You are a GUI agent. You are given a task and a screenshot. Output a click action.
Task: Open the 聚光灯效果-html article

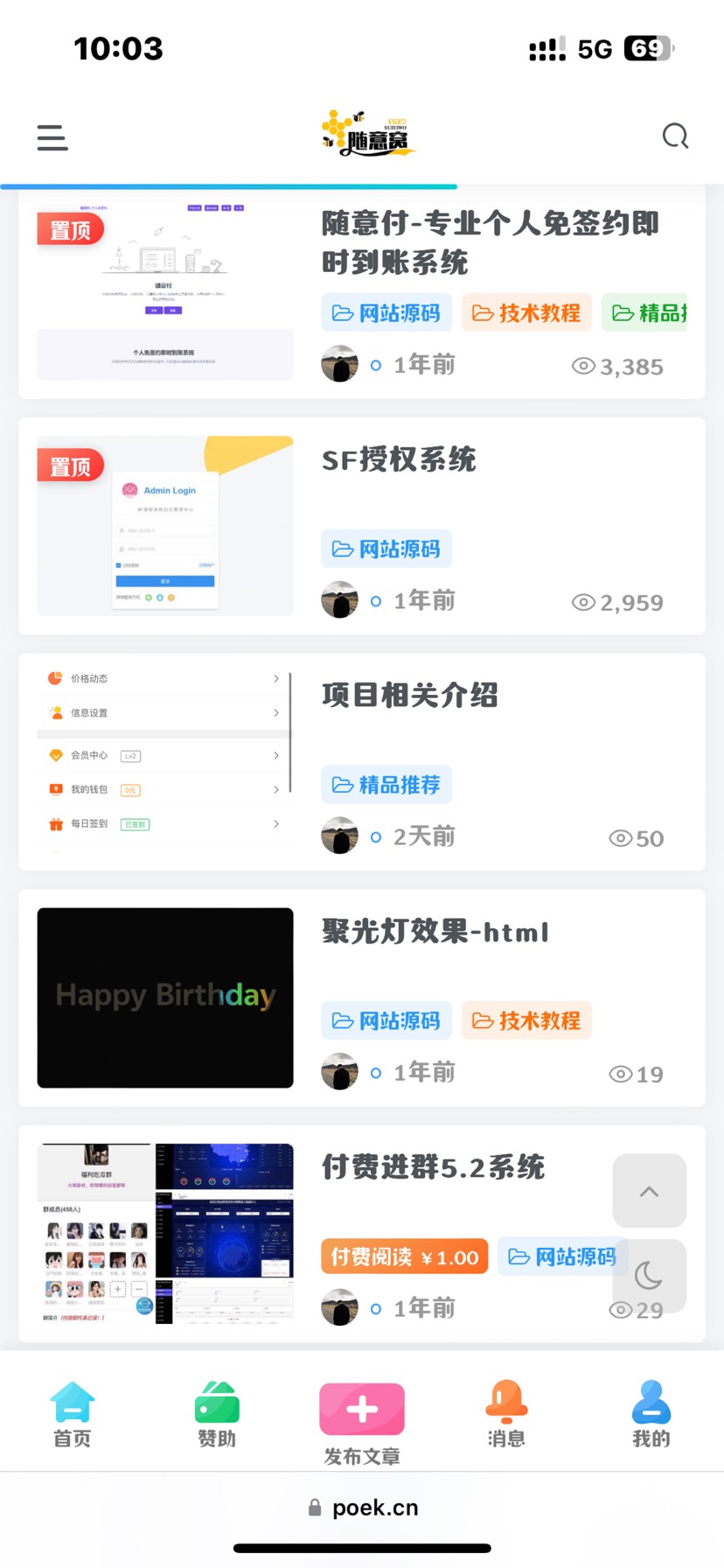coord(435,932)
